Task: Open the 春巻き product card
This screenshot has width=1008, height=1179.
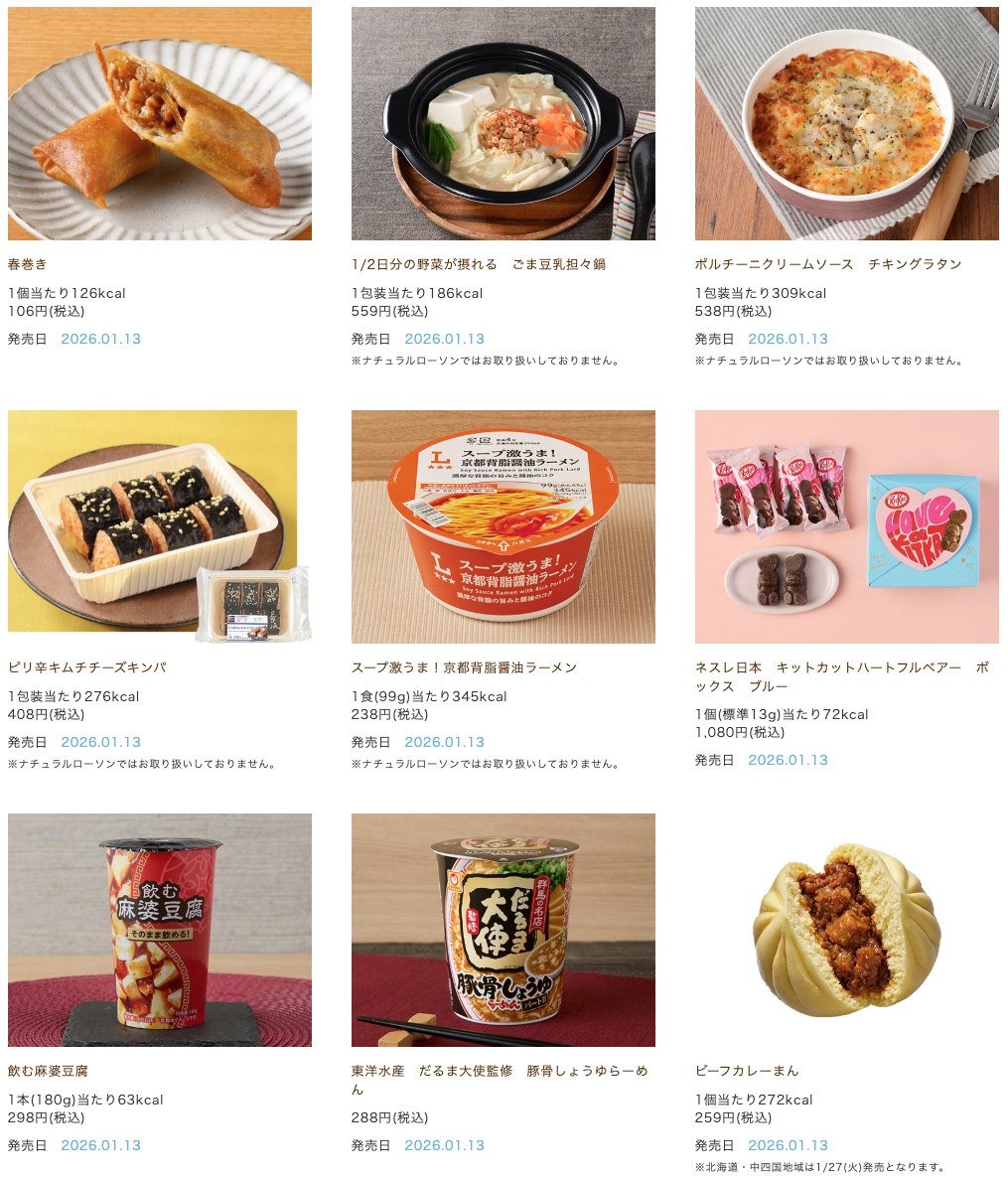Action: tap(159, 124)
